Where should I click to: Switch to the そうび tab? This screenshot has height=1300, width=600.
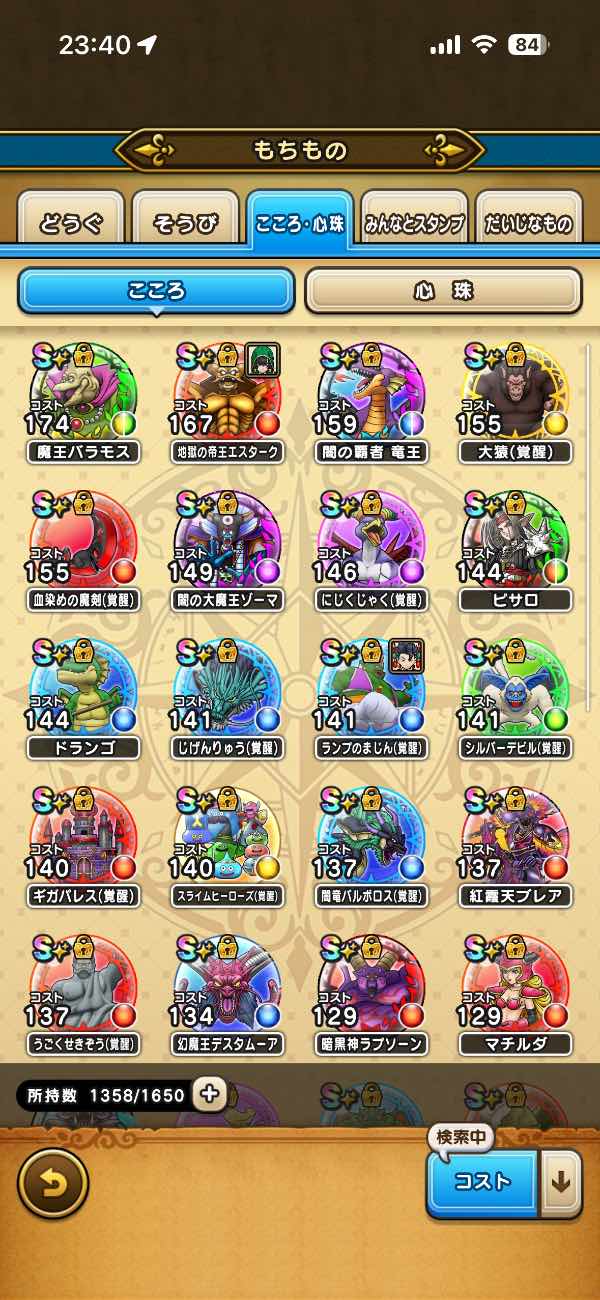[x=185, y=223]
